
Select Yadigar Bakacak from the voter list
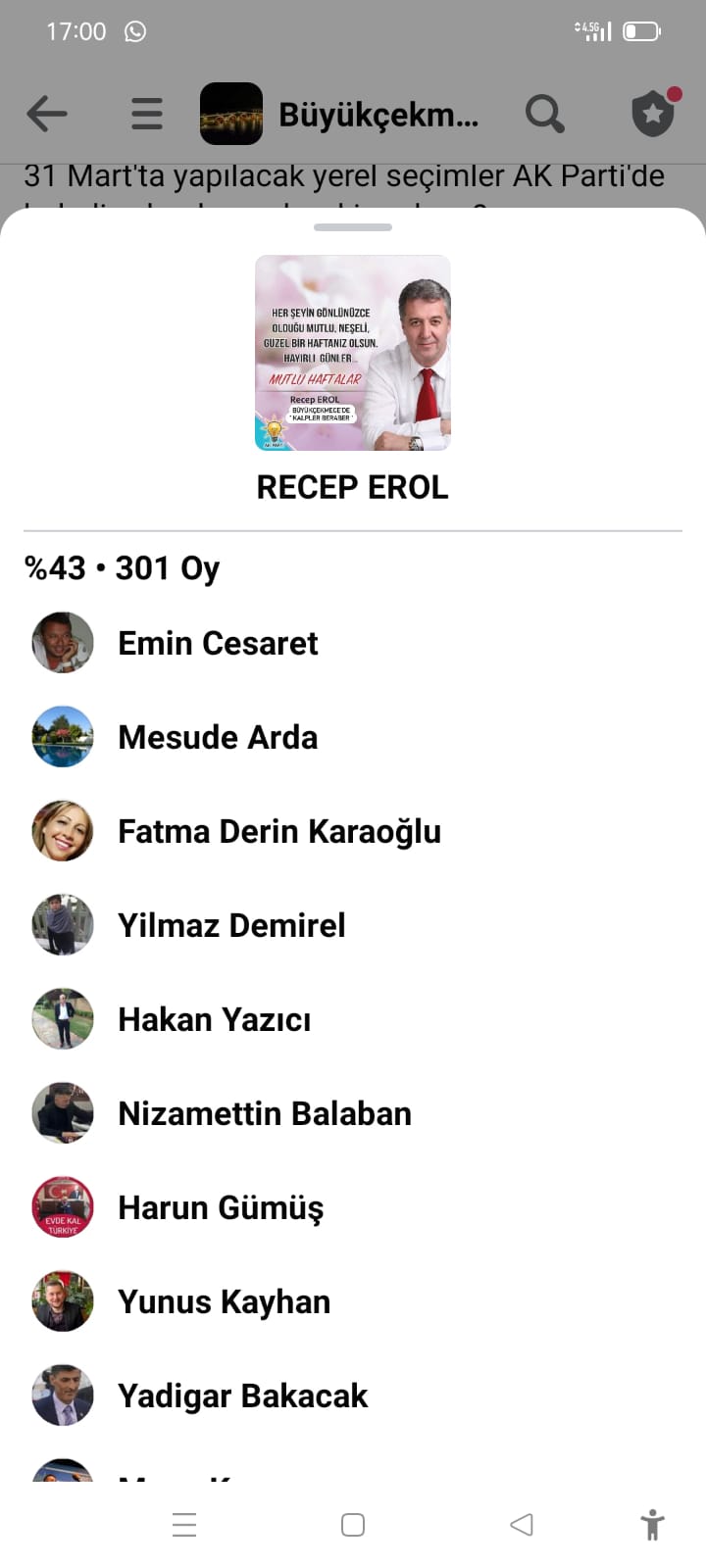pos(243,1395)
